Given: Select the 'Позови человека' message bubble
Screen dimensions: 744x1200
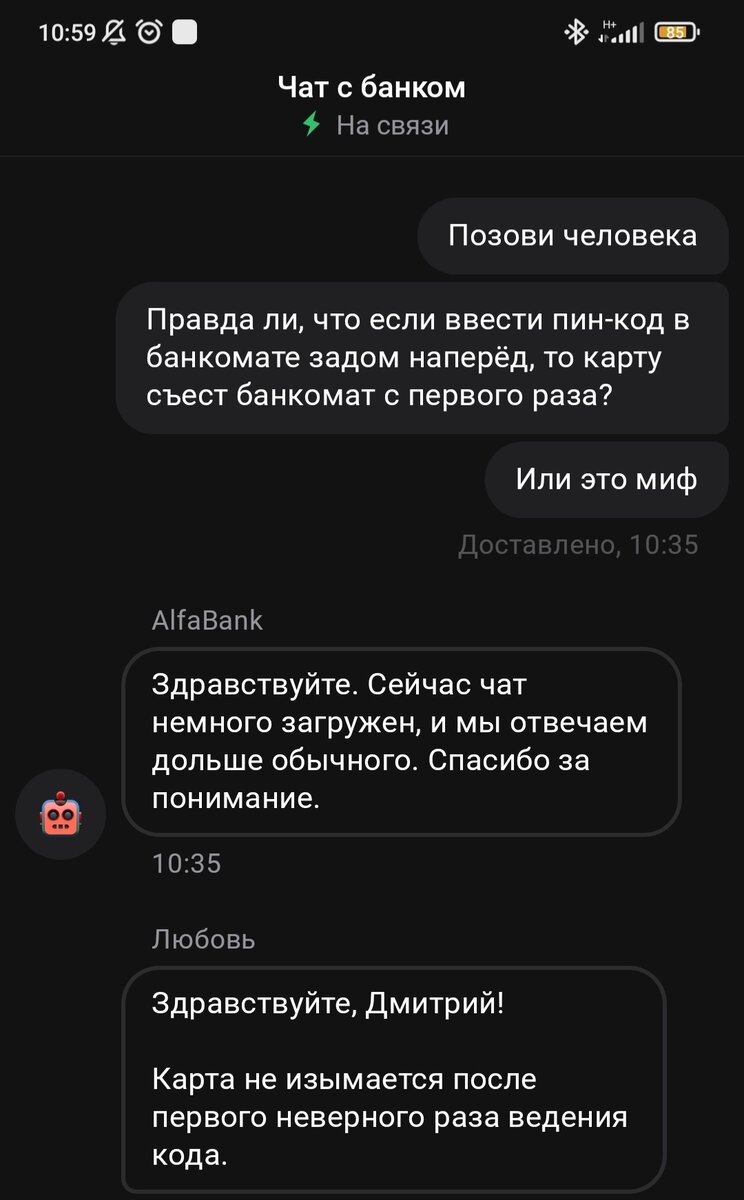Looking at the screenshot, I should pos(572,236).
